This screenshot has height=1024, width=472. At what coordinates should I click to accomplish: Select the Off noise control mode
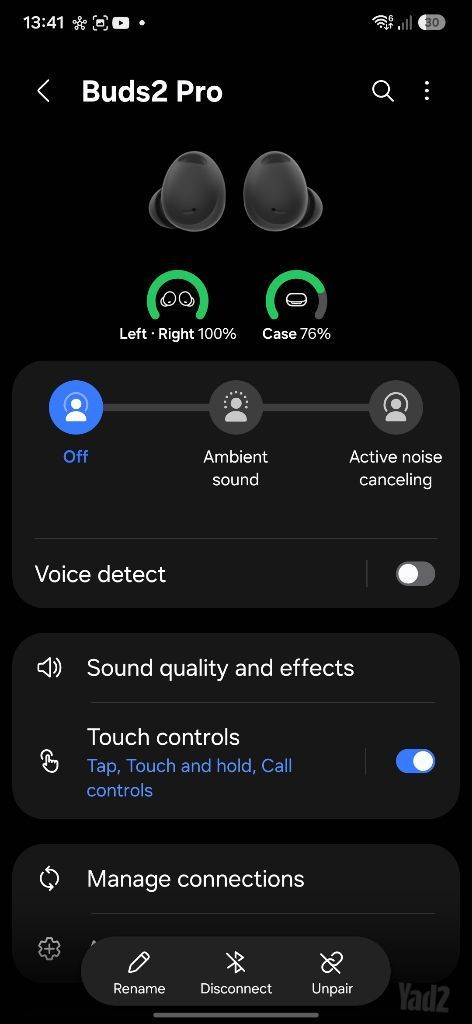tap(76, 408)
